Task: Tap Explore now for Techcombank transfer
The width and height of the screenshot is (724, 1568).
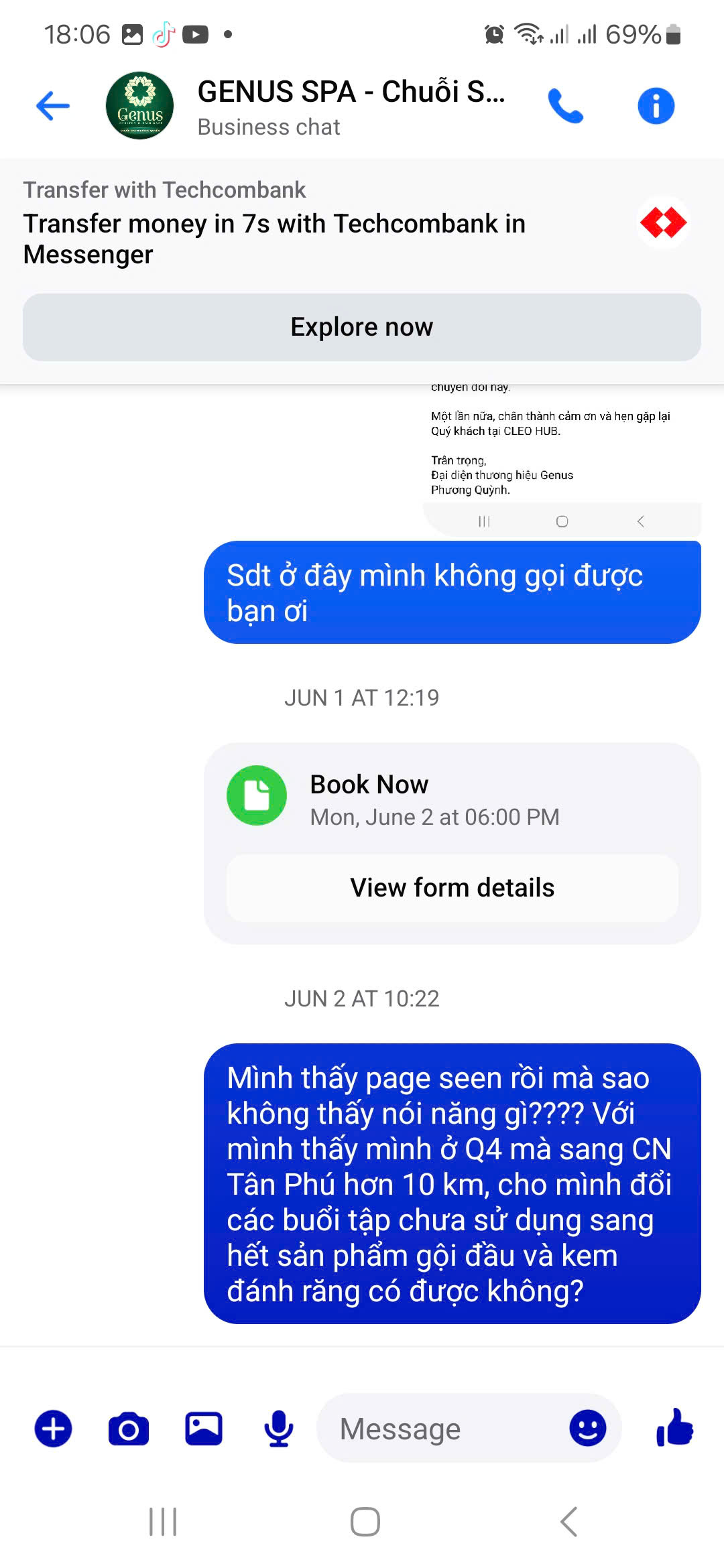Action: coord(362,327)
